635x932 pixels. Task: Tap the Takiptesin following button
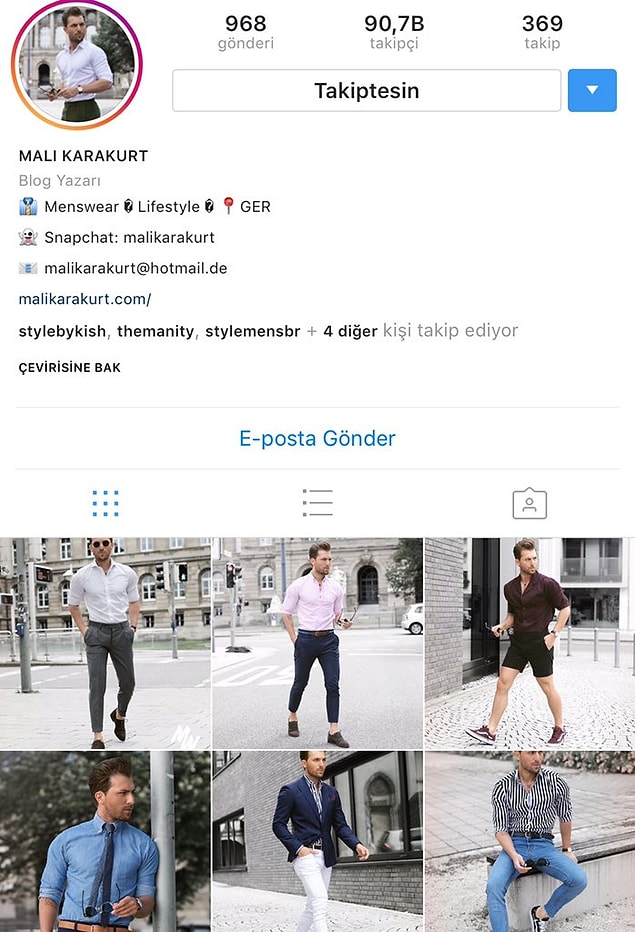(366, 91)
